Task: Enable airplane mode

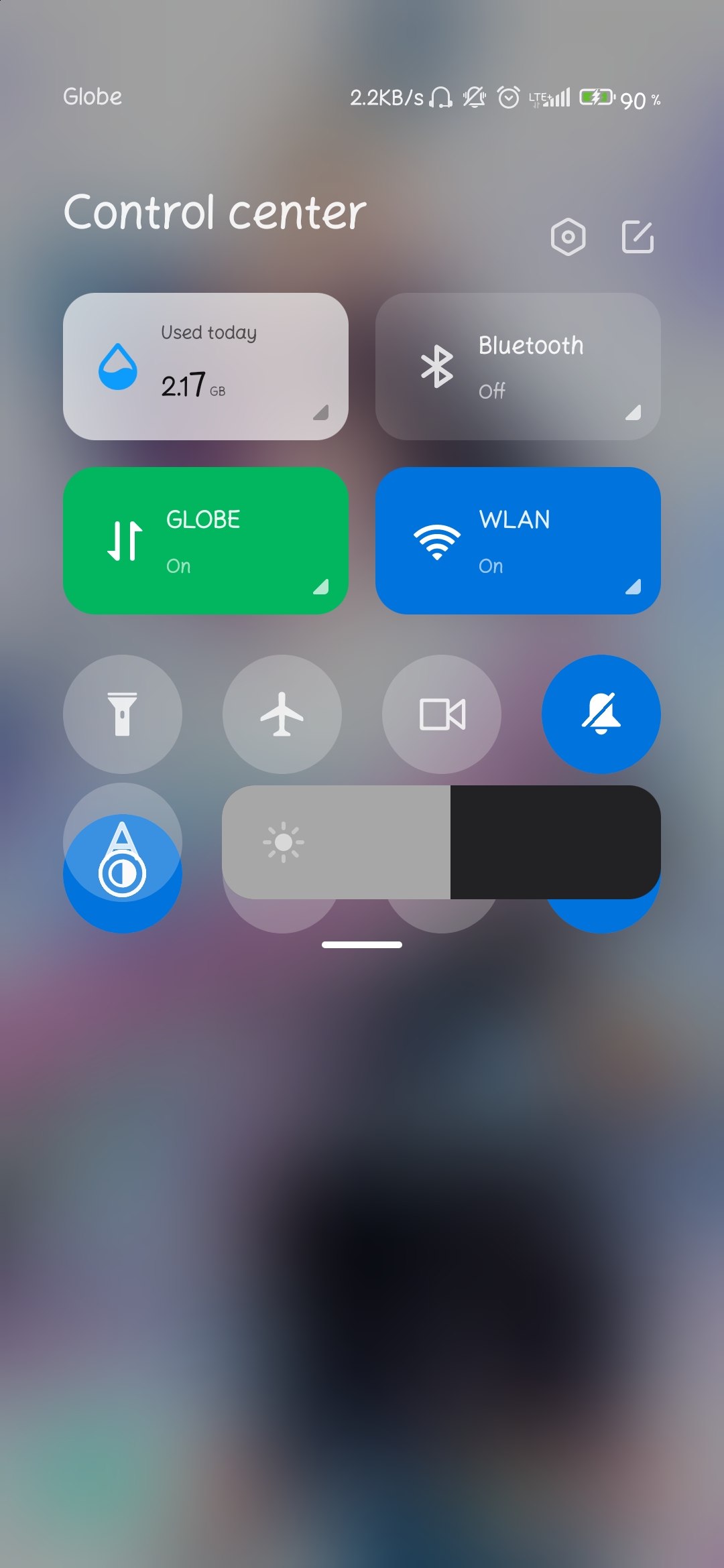Action: [282, 714]
